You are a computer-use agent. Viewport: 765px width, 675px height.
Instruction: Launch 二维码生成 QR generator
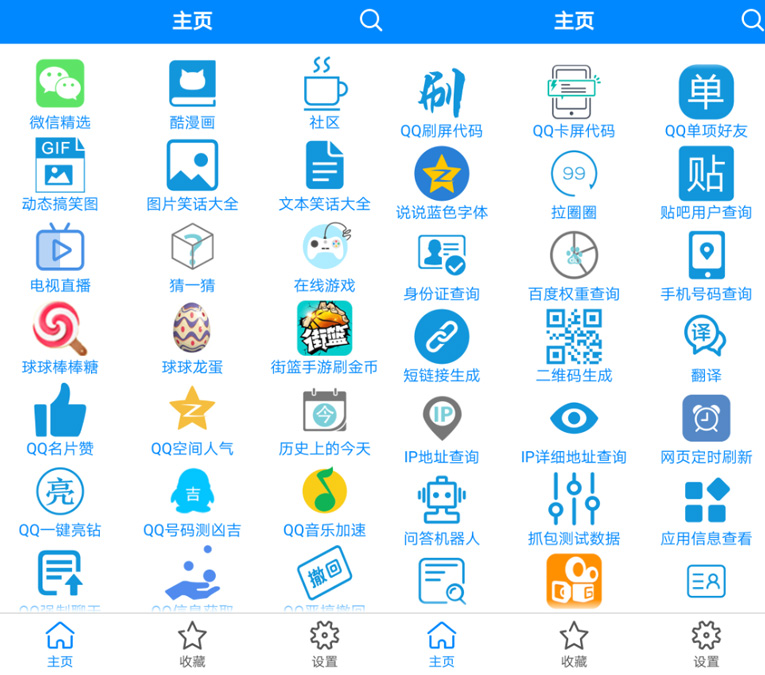pos(573,337)
